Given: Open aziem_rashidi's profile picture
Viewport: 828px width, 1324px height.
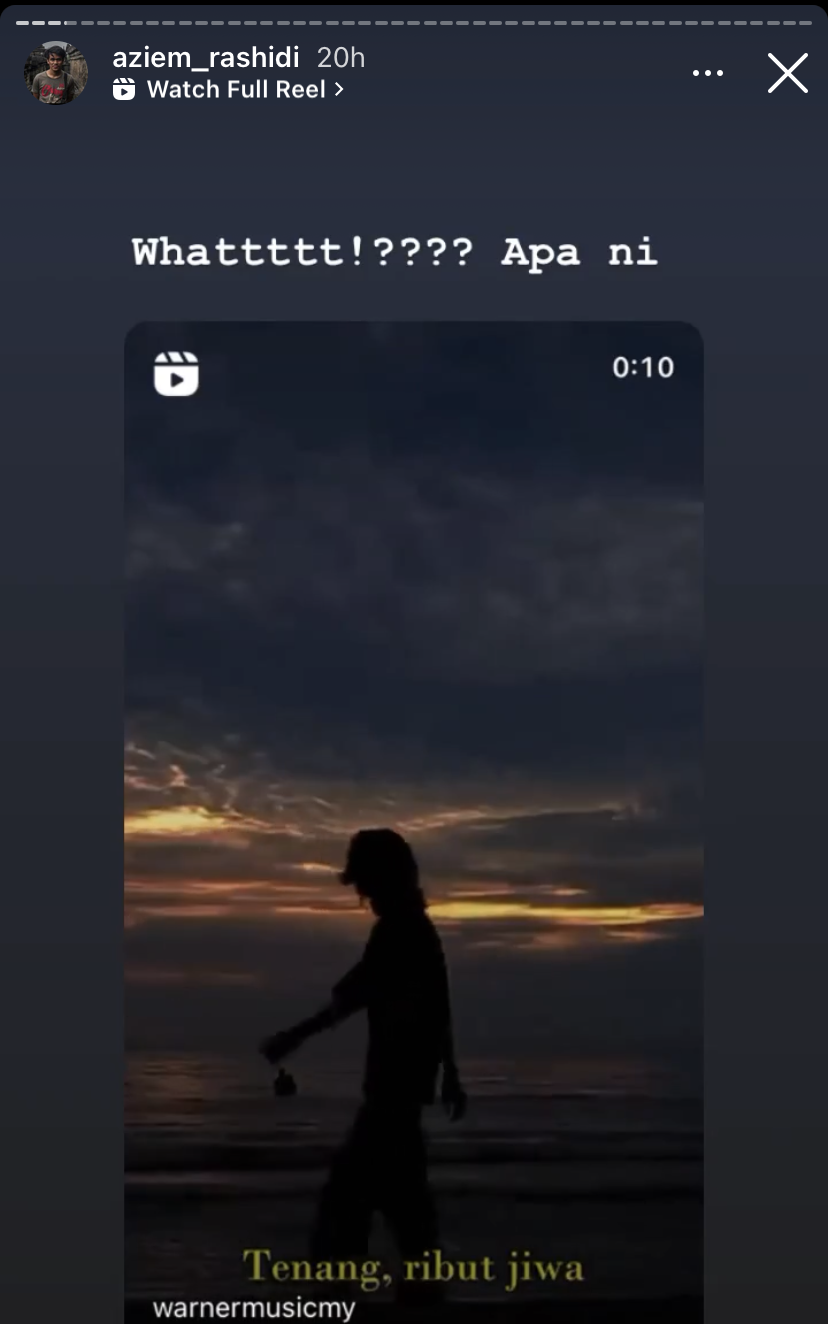Looking at the screenshot, I should [x=56, y=73].
